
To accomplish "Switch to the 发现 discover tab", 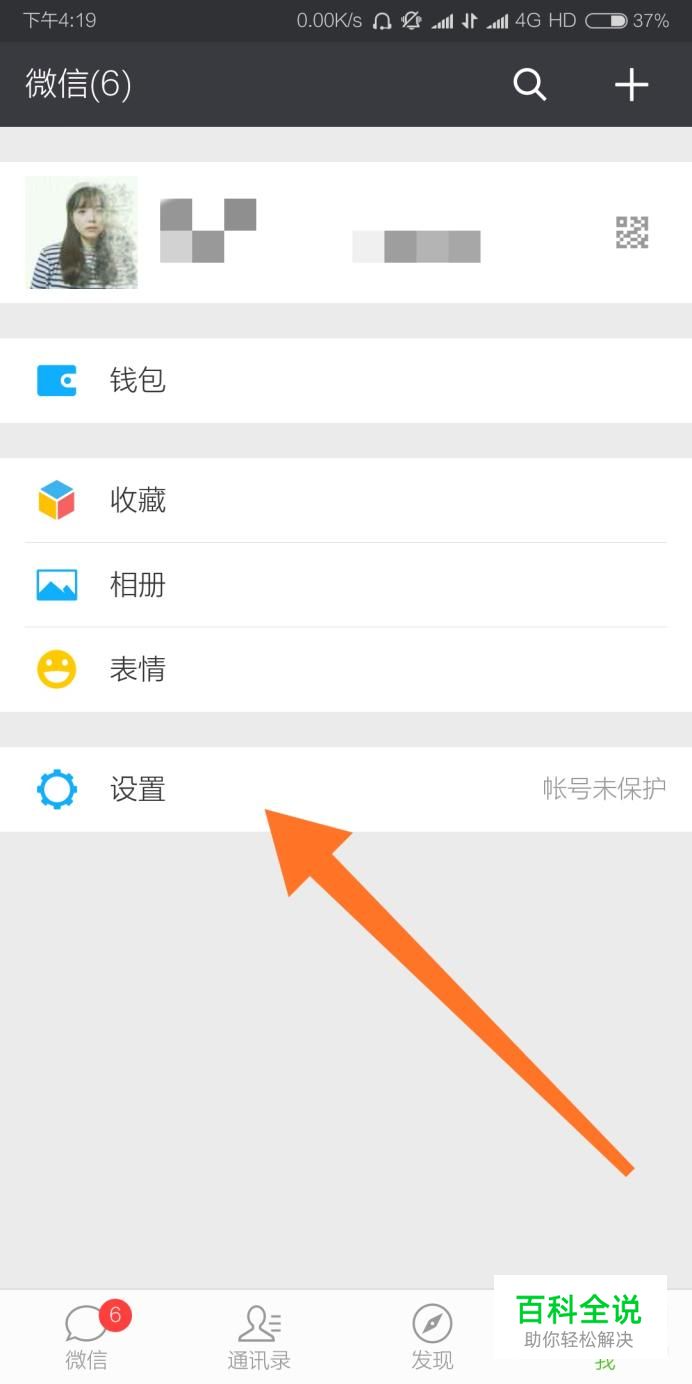I will tap(432, 1337).
